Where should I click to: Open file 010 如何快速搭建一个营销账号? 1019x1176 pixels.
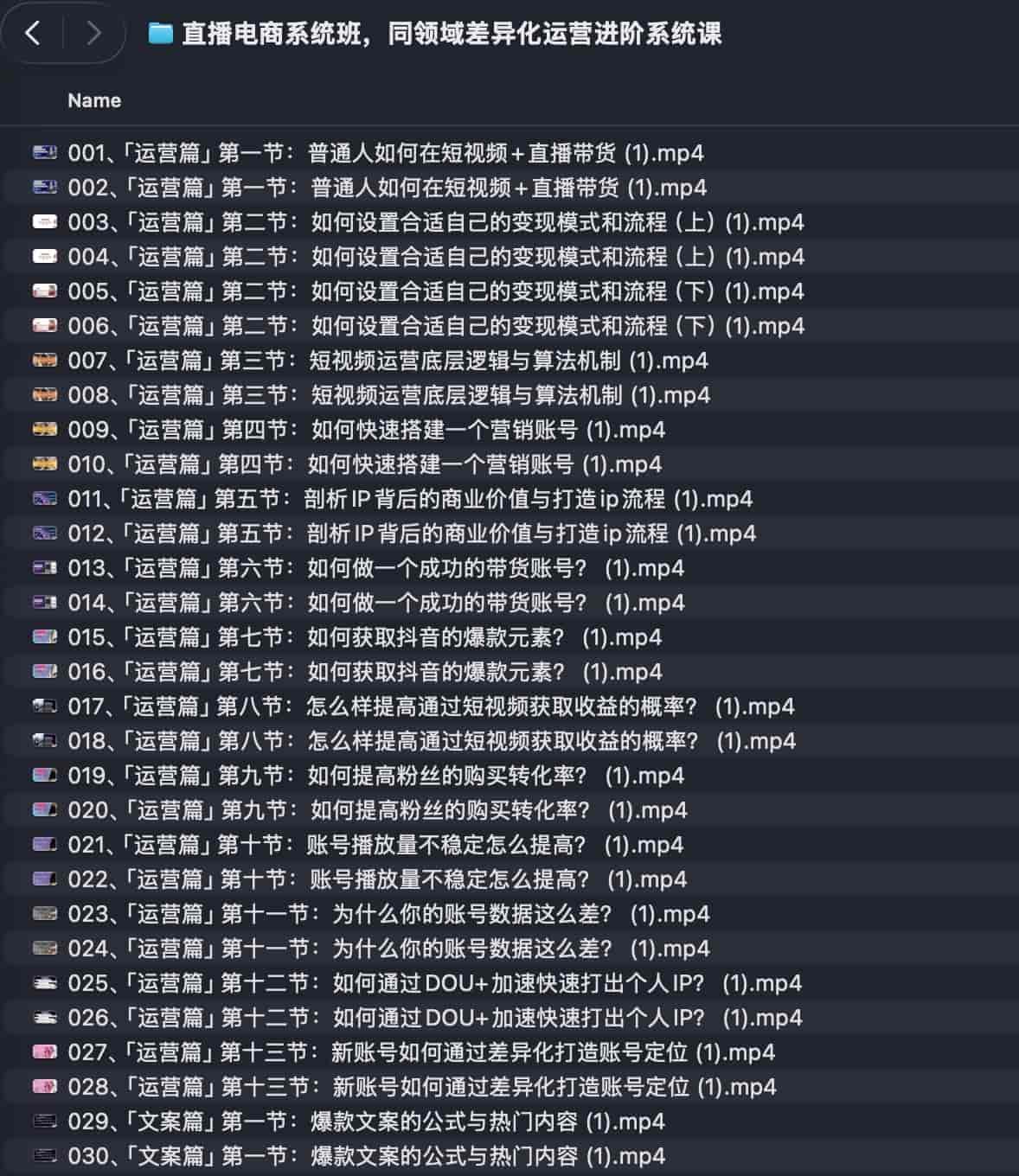tap(364, 464)
